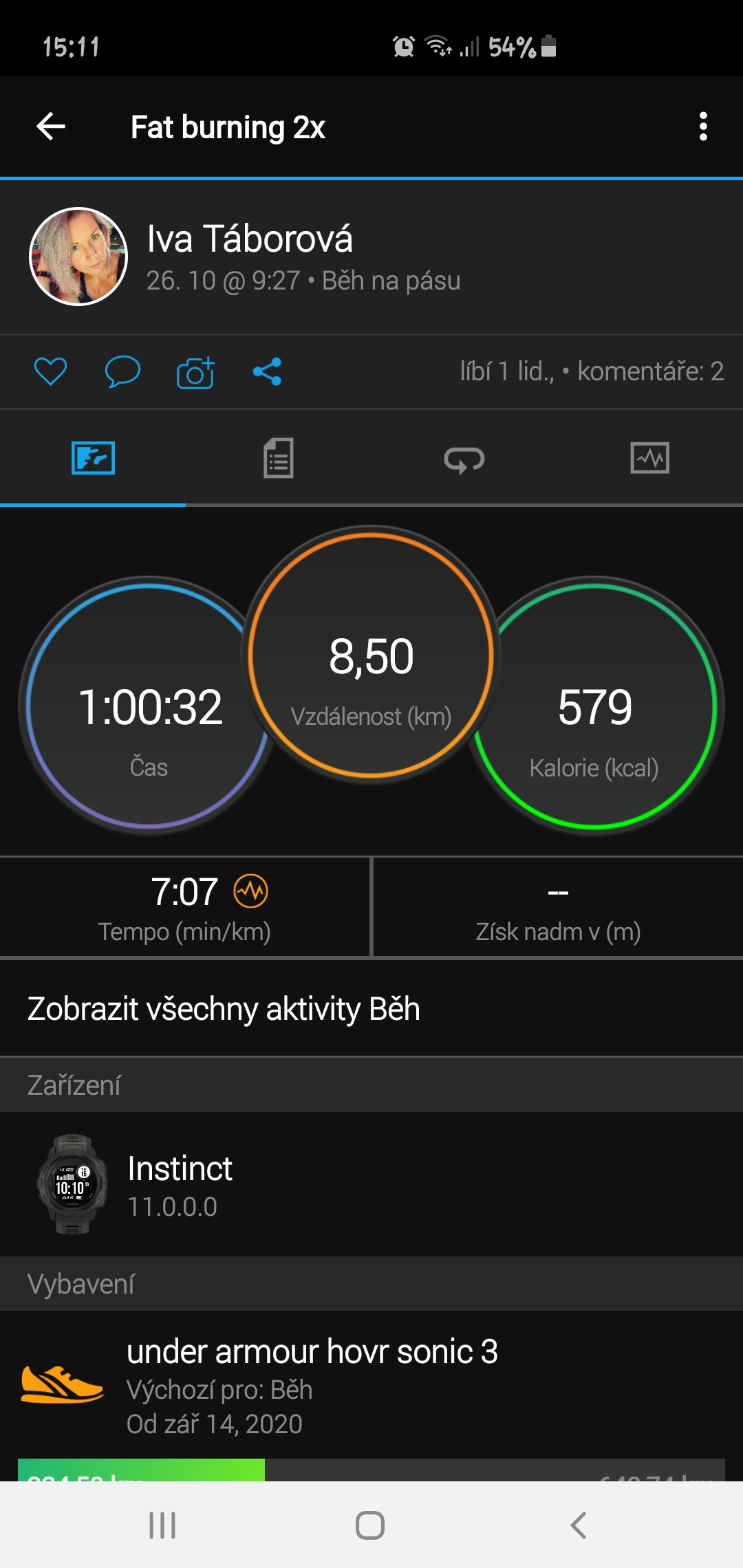Viewport: 743px width, 1568px height.
Task: Switch to the stats details tab
Action: click(x=279, y=458)
